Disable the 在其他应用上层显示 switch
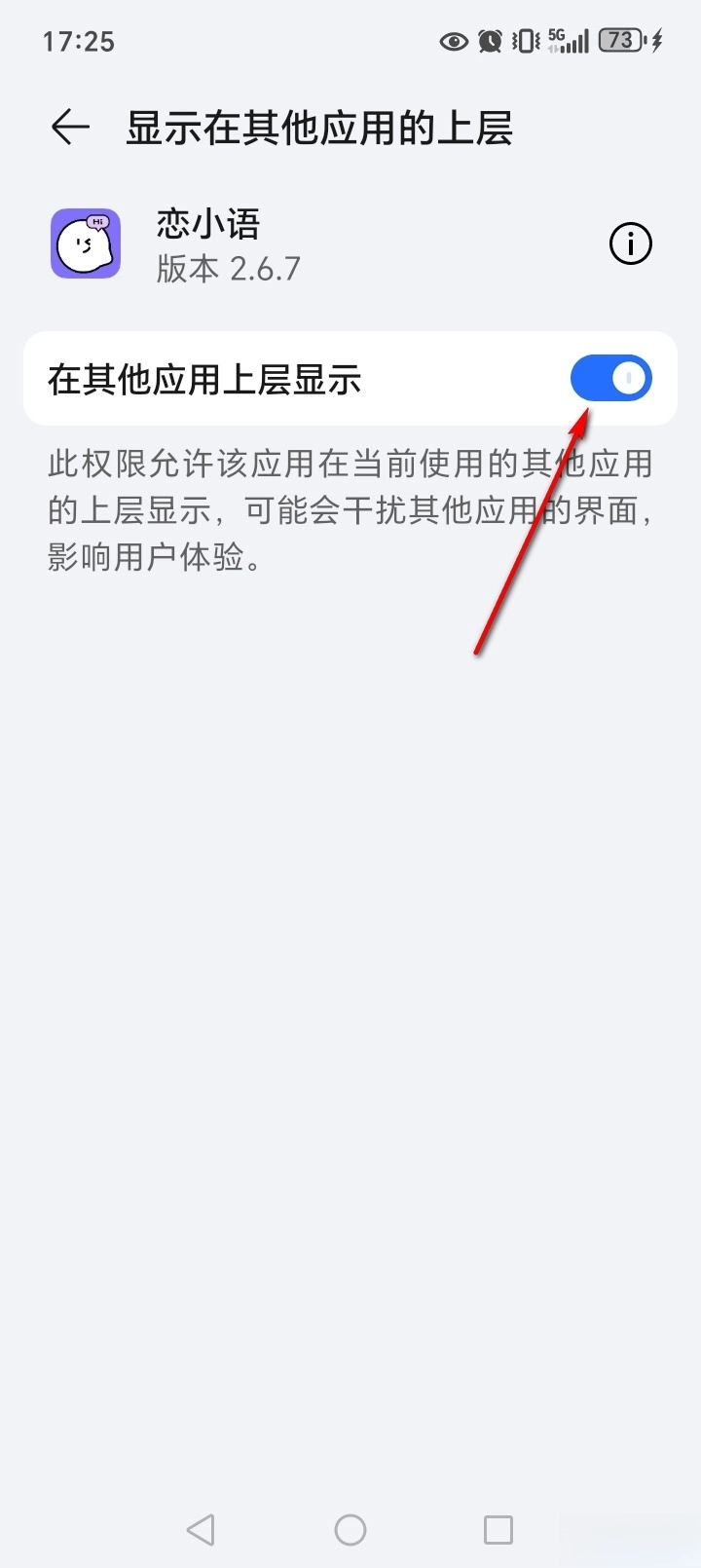Image resolution: width=701 pixels, height=1568 pixels. coord(610,378)
